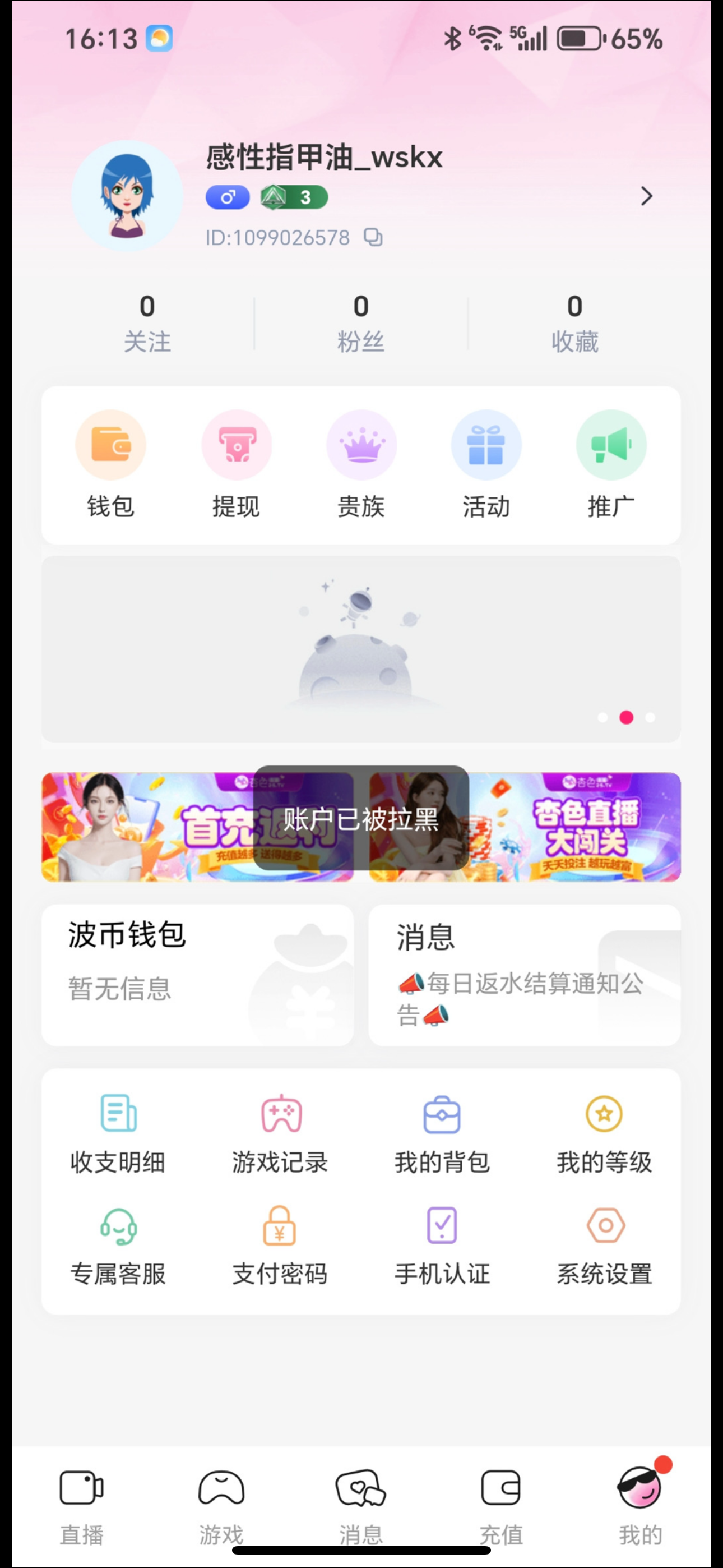Open 游戏记录 game records
This screenshot has height=1568, width=723.
pos(281,1133)
